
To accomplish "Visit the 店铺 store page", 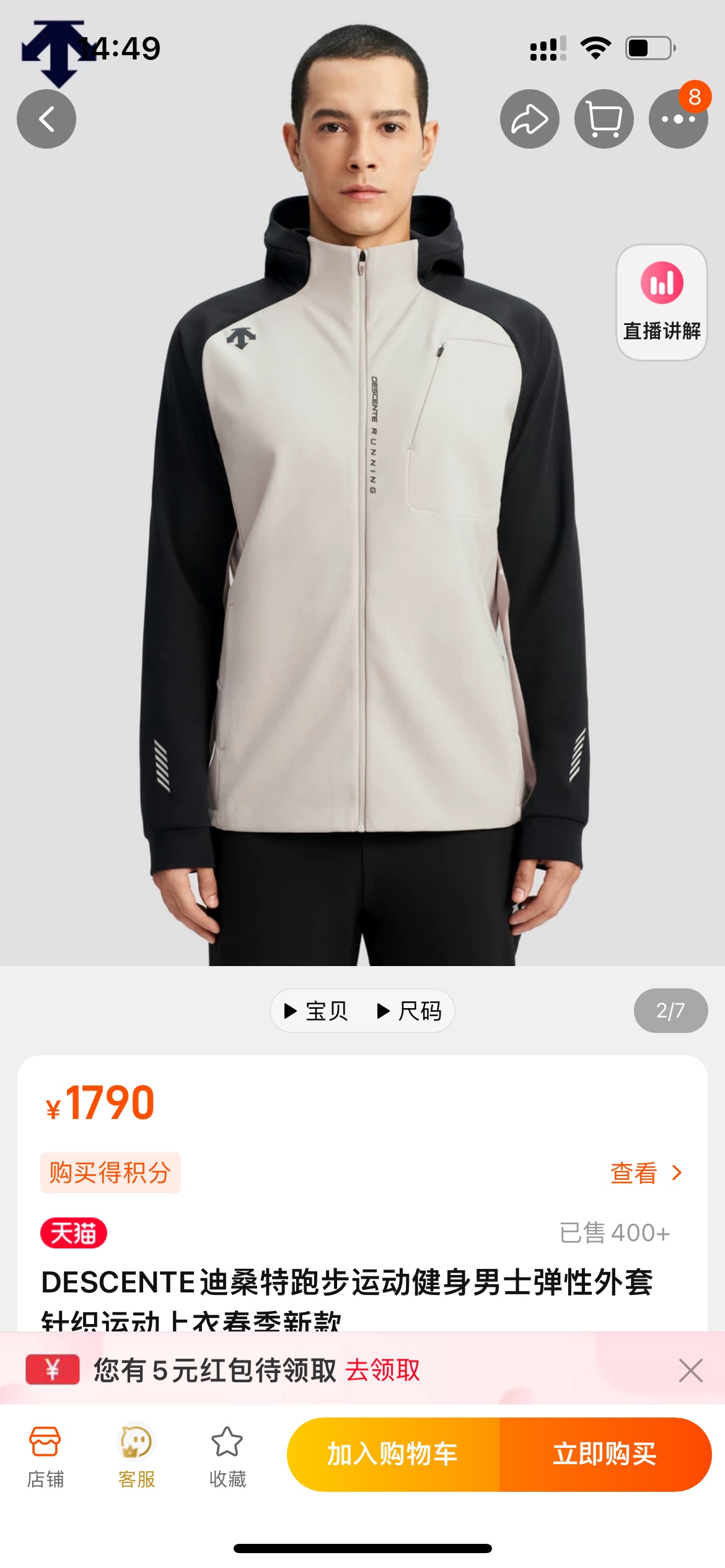I will coord(45,1454).
